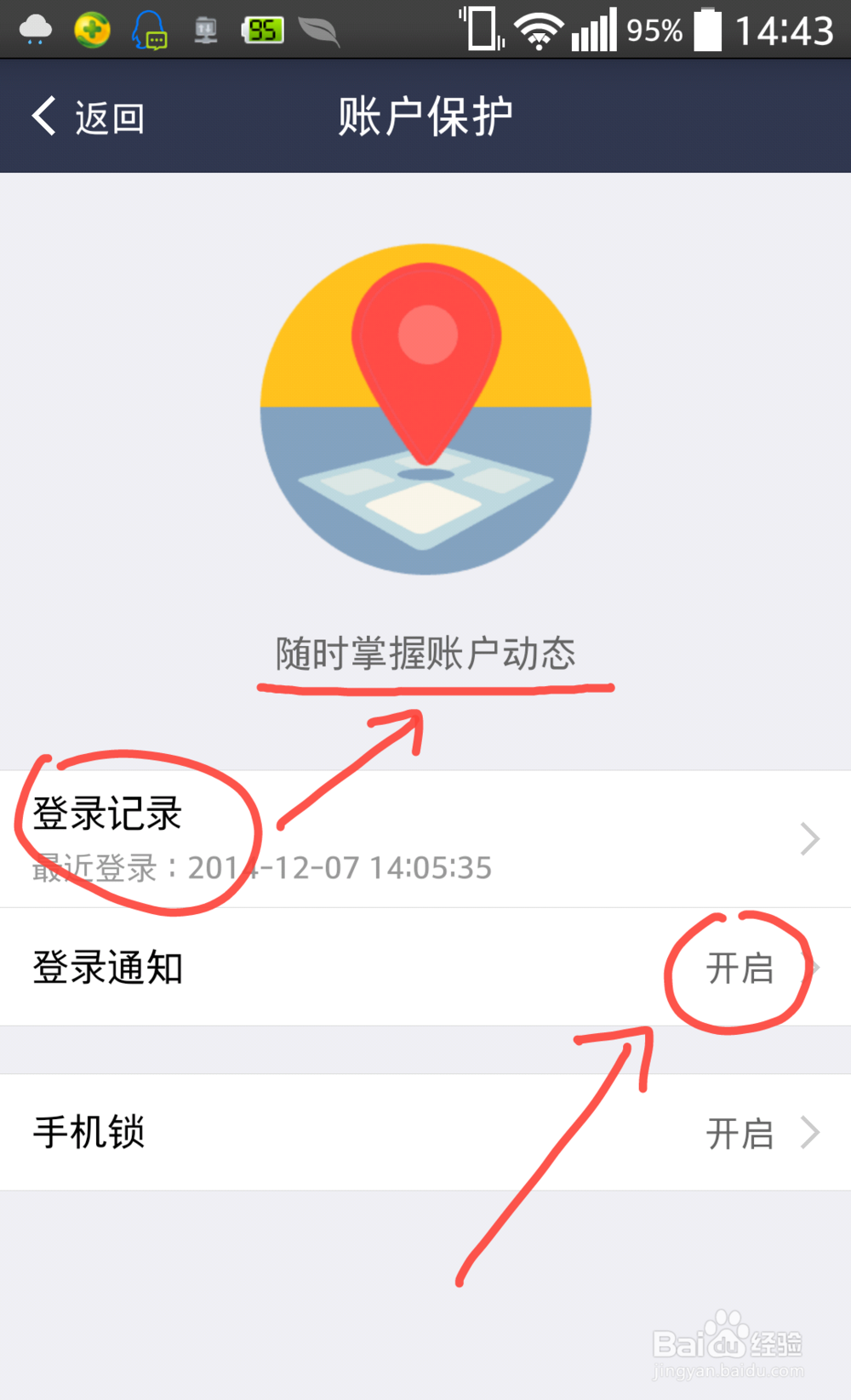Open 手机锁 settings via its chevron
The image size is (851, 1400).
(x=809, y=1132)
